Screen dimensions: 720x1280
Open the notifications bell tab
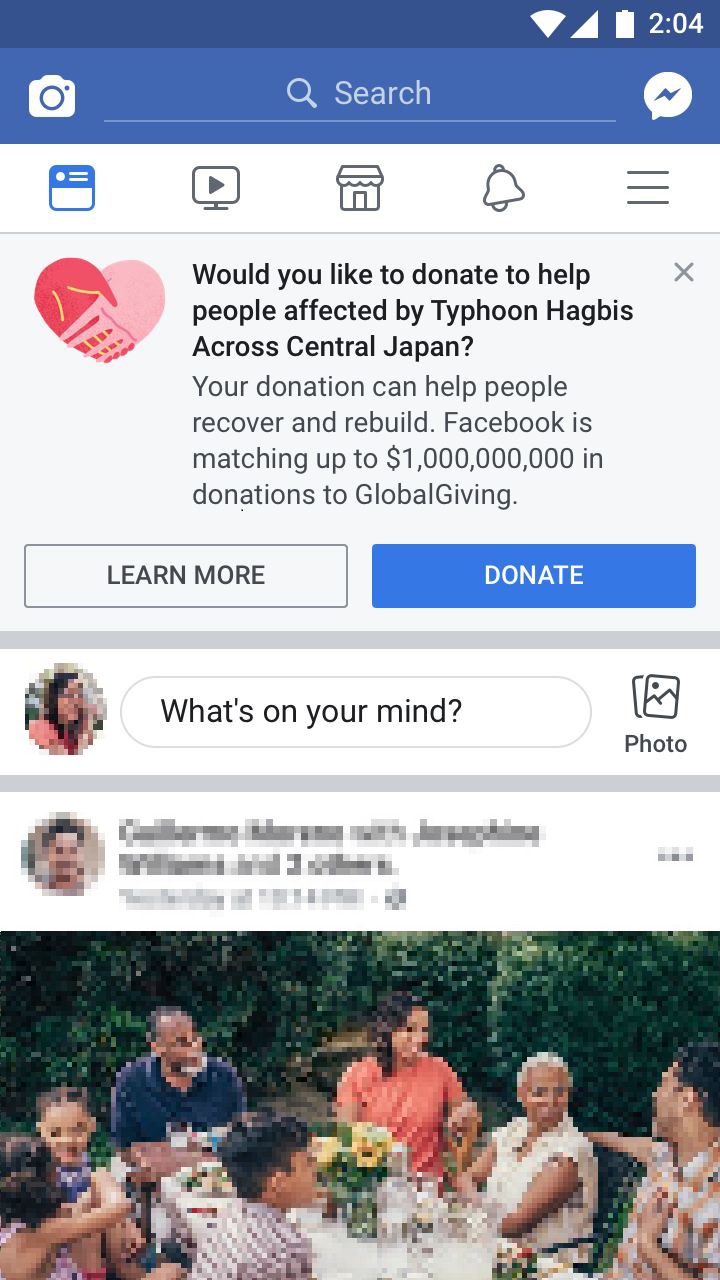pos(504,188)
